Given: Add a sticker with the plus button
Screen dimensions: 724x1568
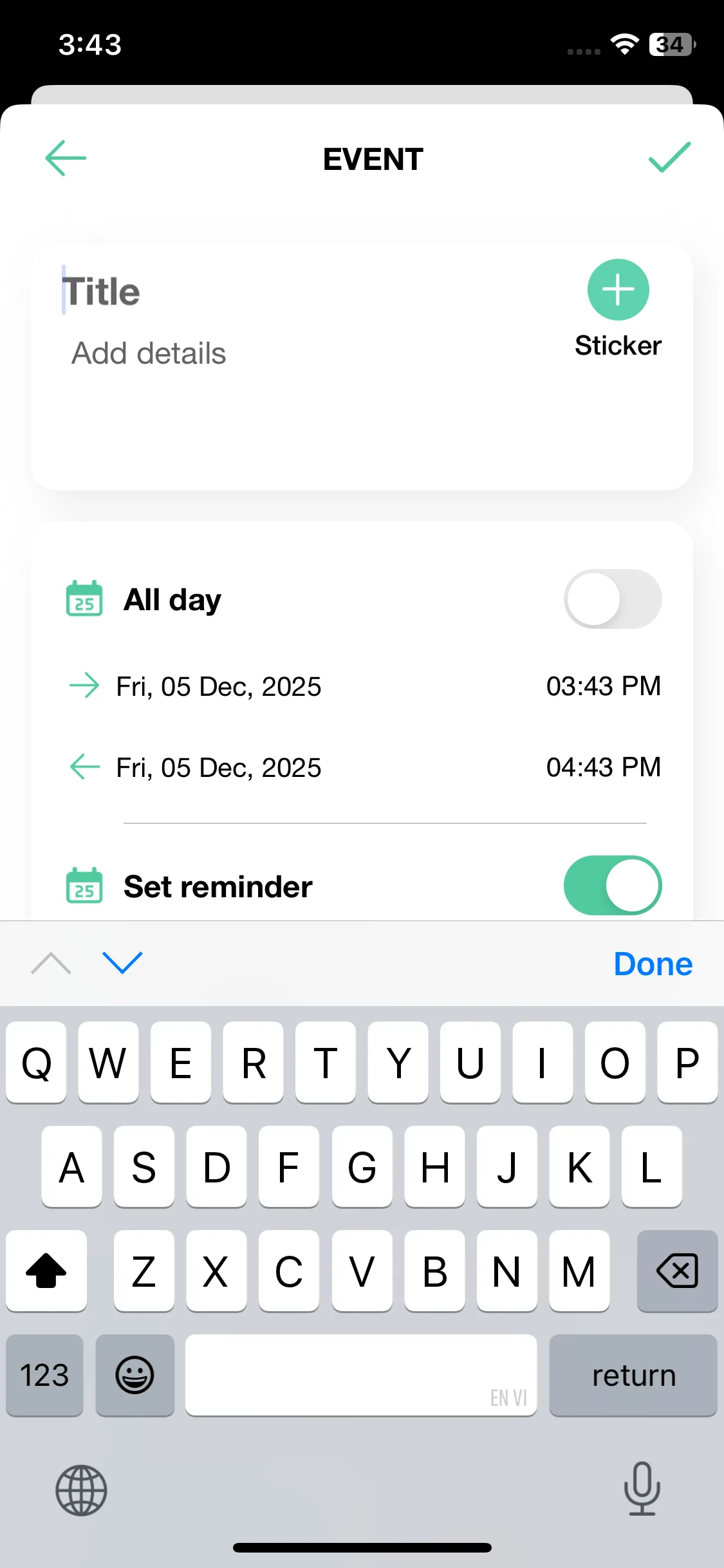Looking at the screenshot, I should [618, 290].
